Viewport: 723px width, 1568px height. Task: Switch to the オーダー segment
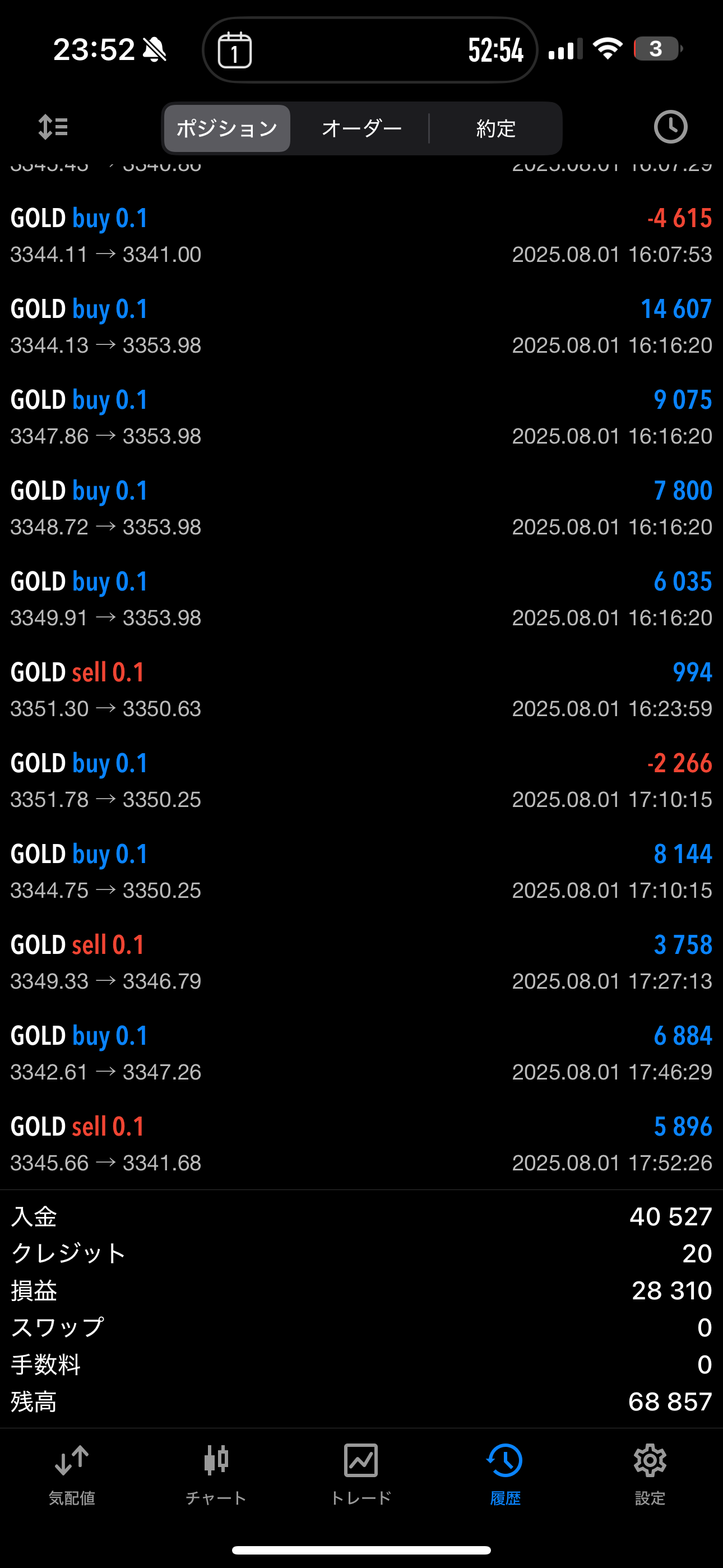point(361,128)
